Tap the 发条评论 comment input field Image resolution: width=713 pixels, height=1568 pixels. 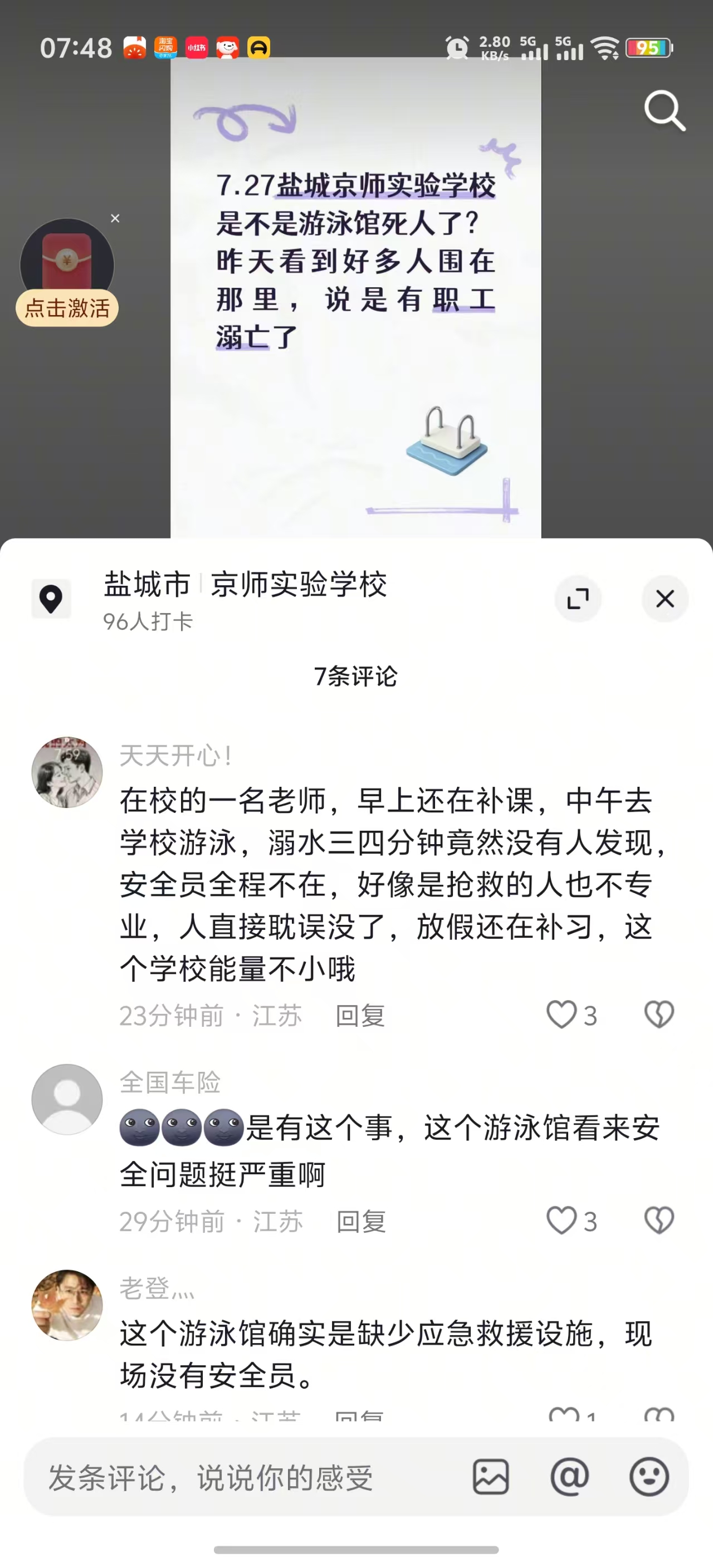pos(243,1478)
